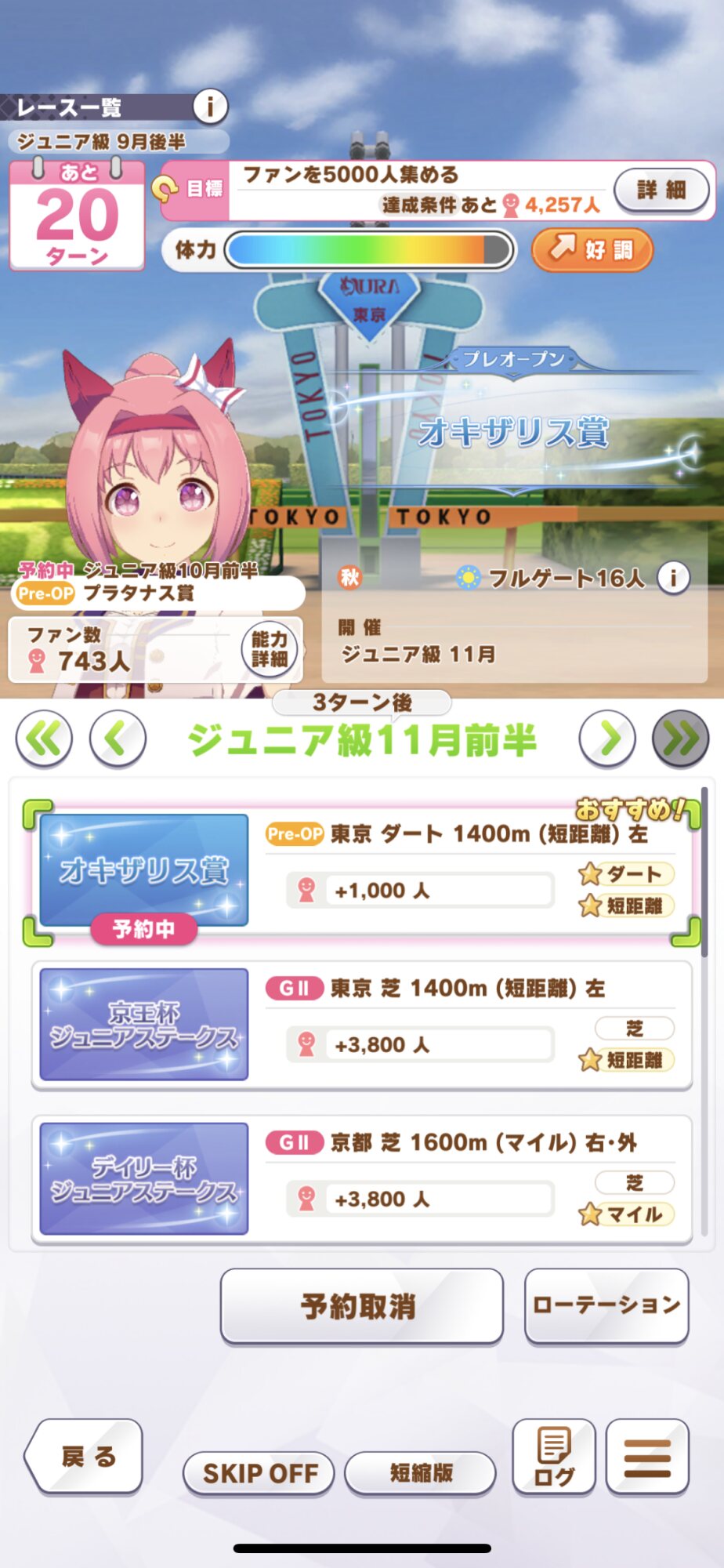
Task: Select the 京王杯ジュニアステークス race card
Action: coord(362,1025)
